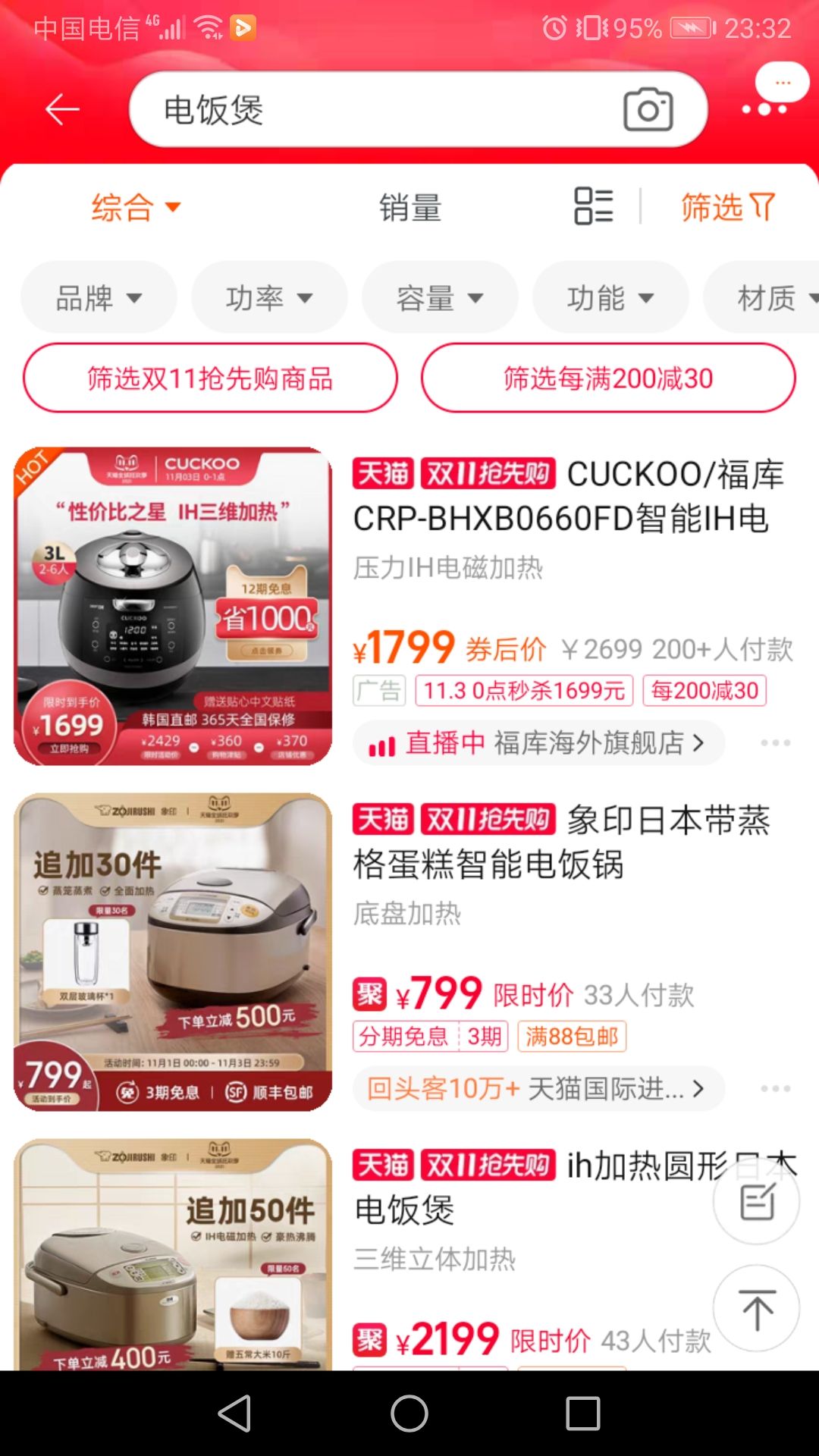The width and height of the screenshot is (819, 1456).
Task: Select 筛选每满200减30 filter
Action: coord(608,378)
